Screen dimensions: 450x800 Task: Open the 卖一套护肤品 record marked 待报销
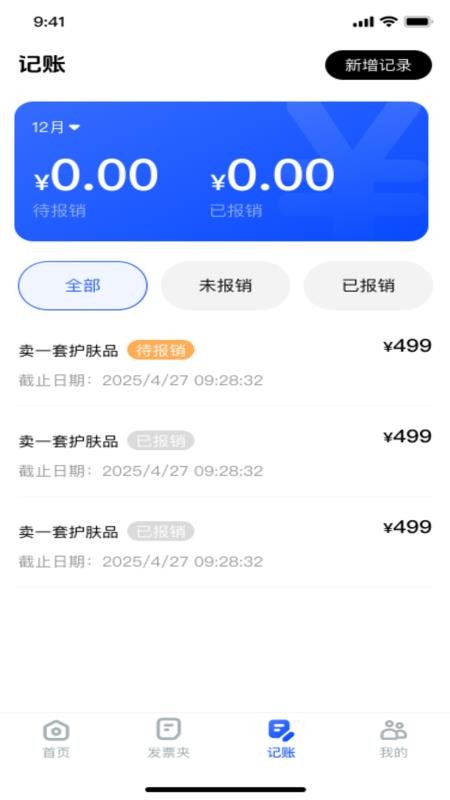point(225,362)
